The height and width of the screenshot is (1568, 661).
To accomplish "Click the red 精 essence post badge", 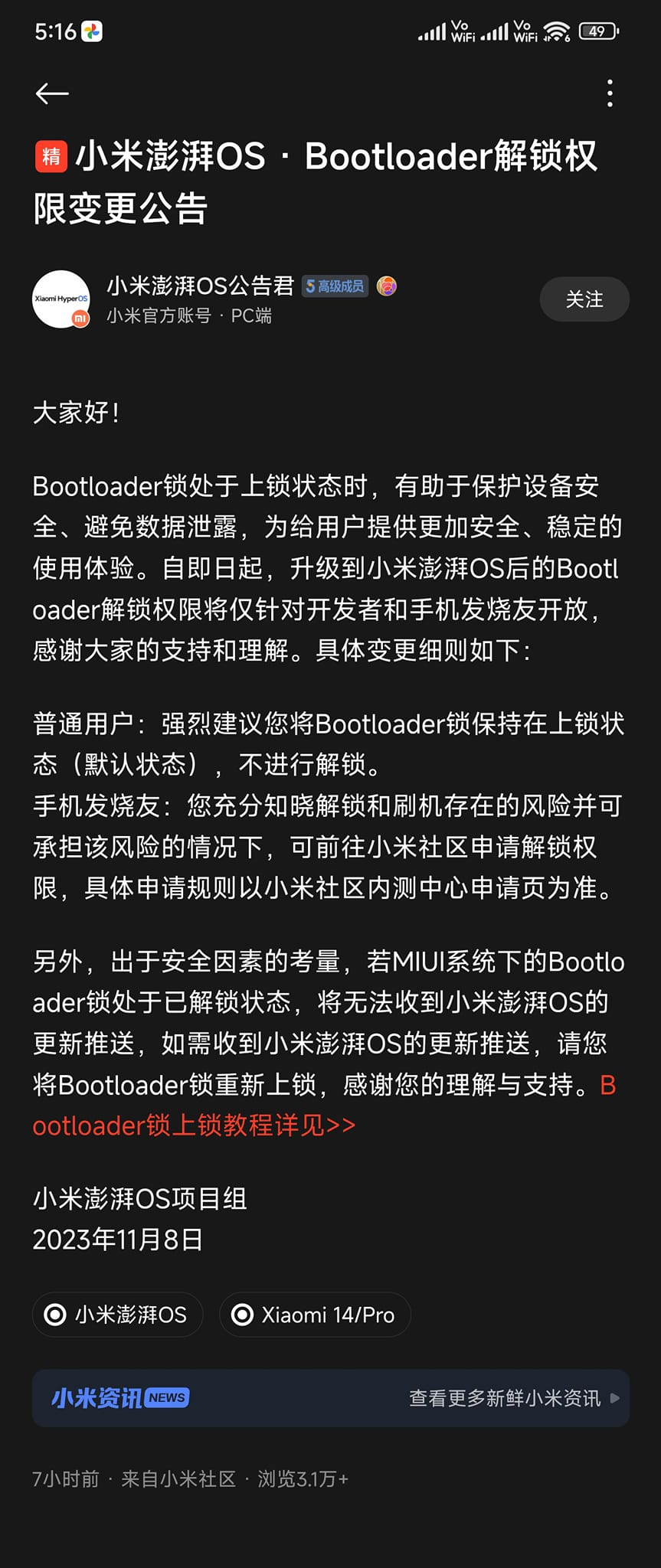I will [x=53, y=156].
